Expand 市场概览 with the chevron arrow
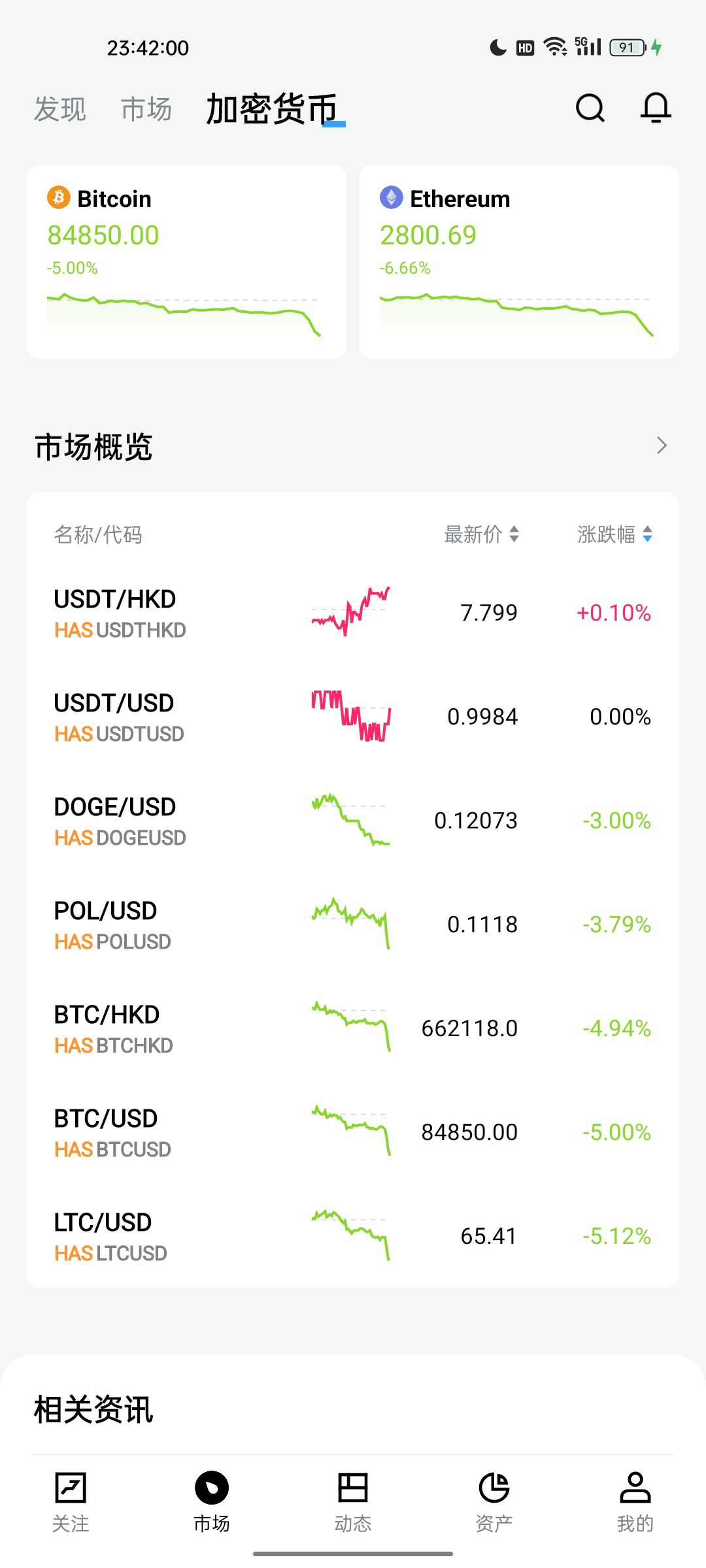Viewport: 706px width, 1568px height. coord(662,446)
